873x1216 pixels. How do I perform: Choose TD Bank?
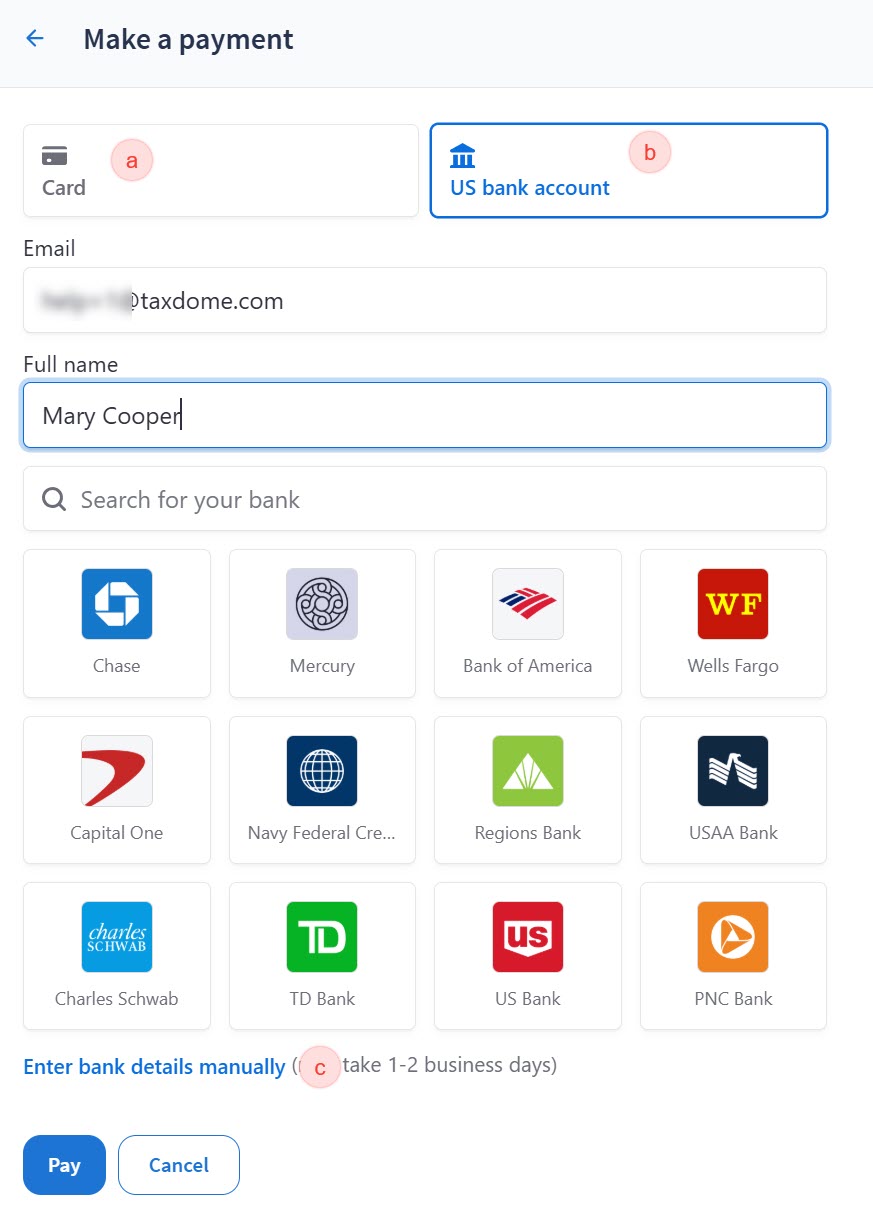pyautogui.click(x=322, y=955)
